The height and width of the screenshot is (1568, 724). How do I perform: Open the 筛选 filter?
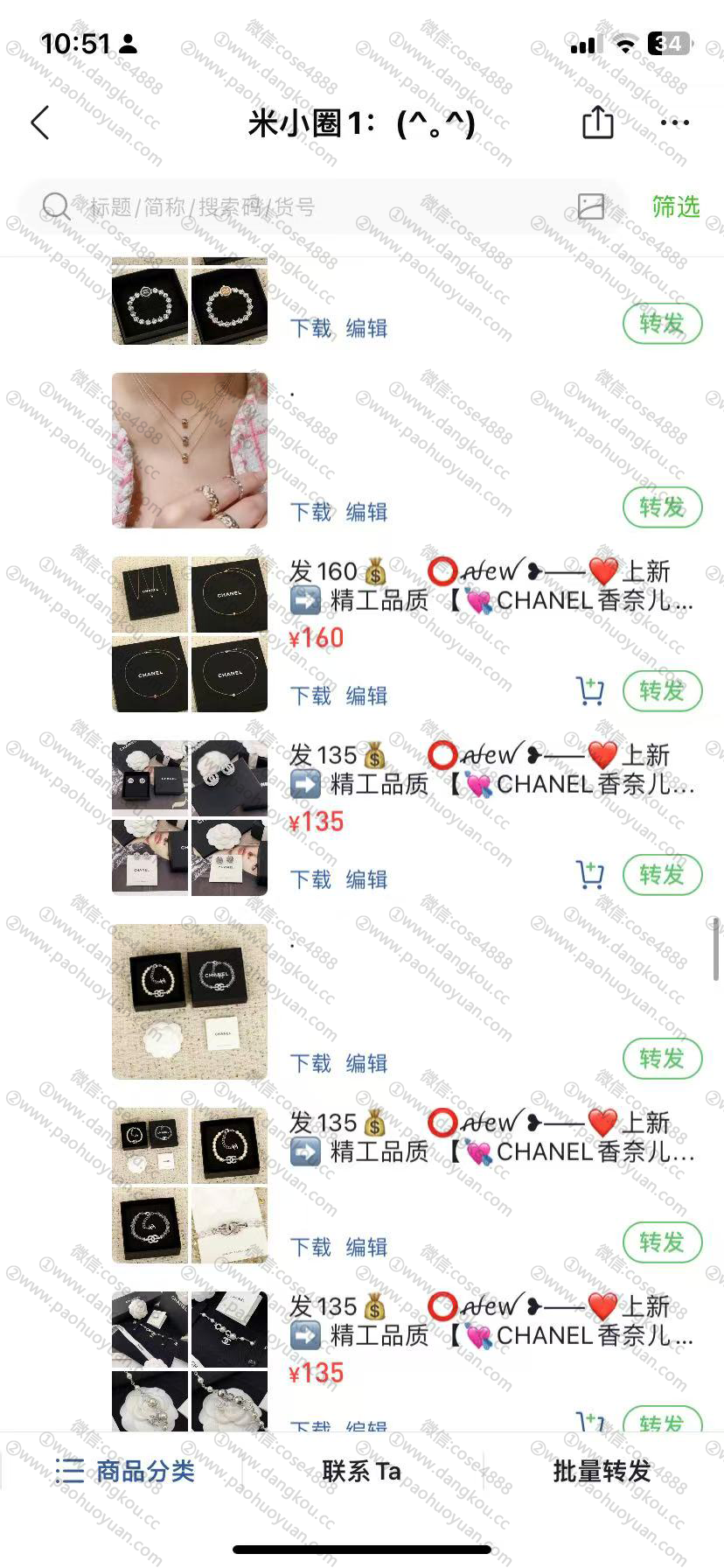pos(675,206)
